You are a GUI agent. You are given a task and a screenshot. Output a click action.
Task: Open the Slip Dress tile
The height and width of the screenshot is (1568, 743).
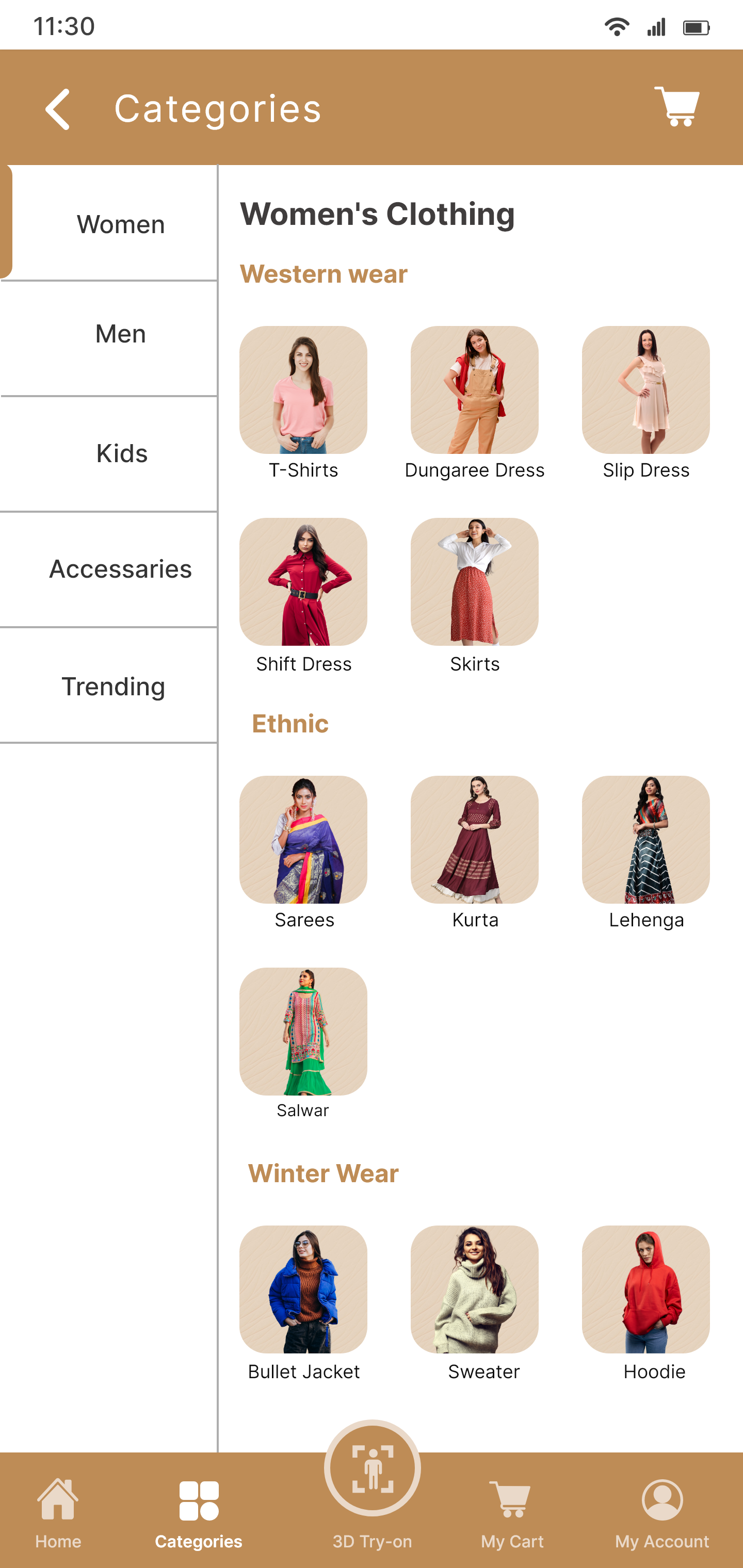coord(645,390)
